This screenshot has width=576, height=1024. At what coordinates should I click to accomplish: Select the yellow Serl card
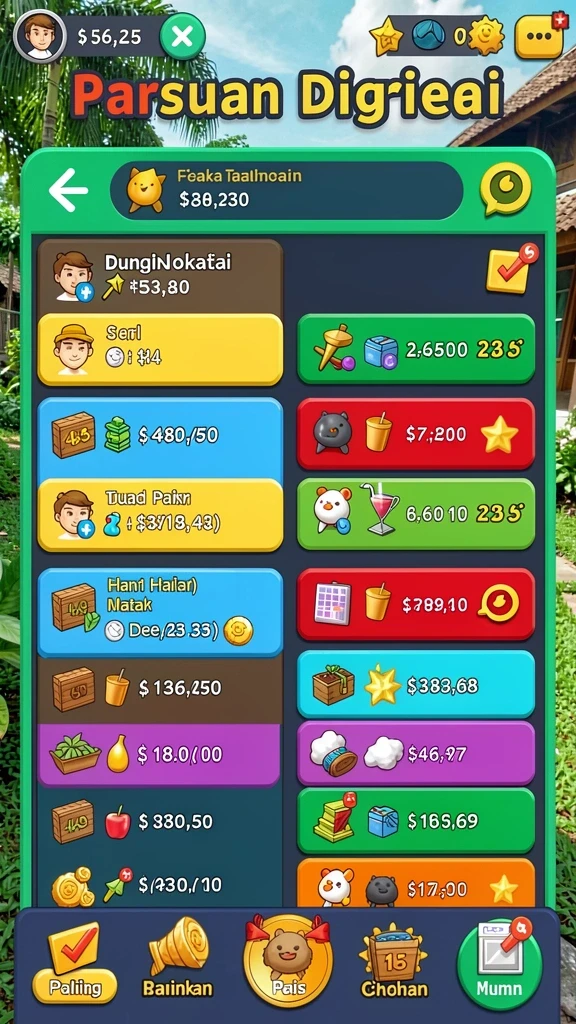[x=160, y=349]
